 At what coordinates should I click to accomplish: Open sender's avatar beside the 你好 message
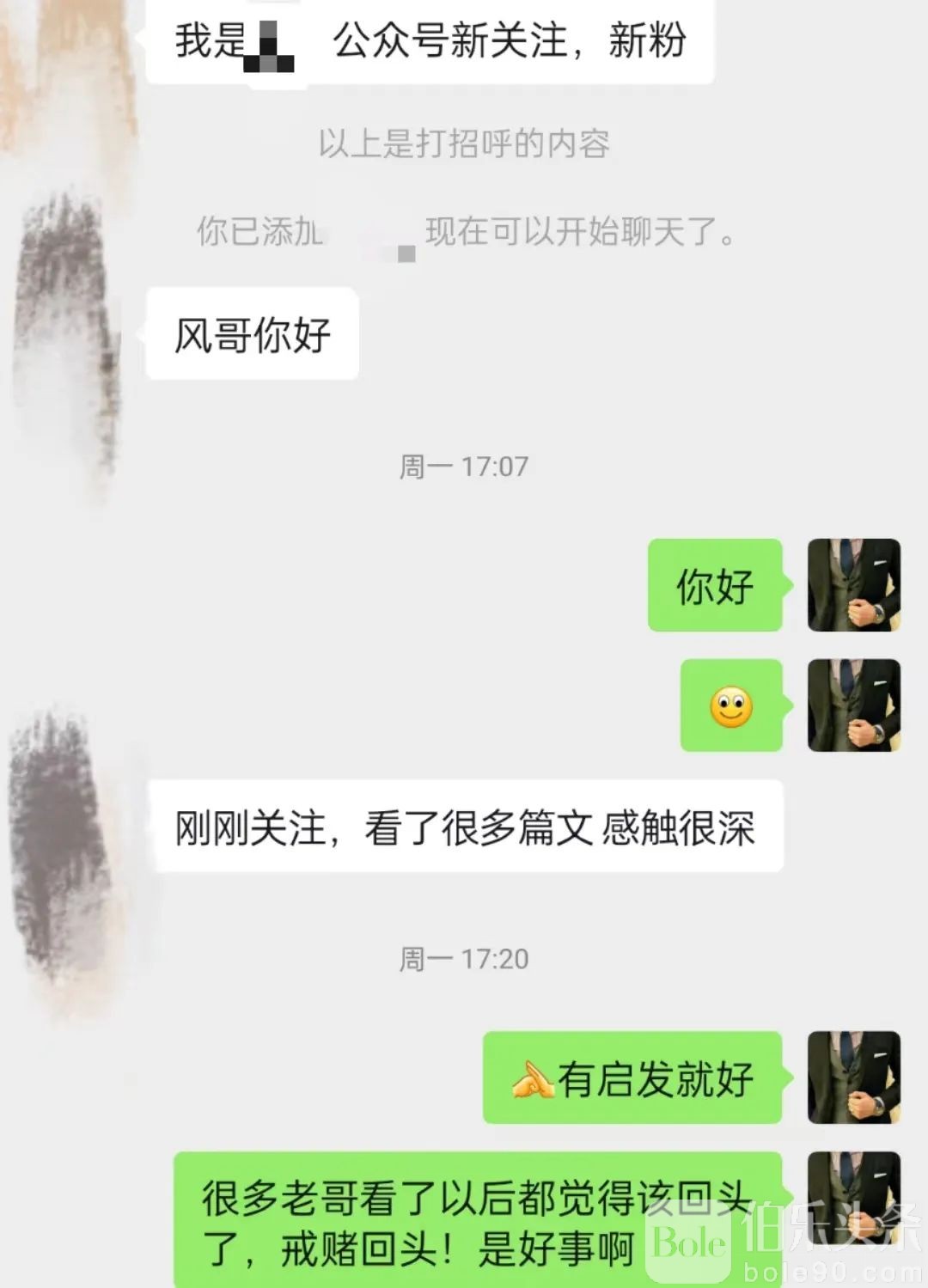[853, 585]
